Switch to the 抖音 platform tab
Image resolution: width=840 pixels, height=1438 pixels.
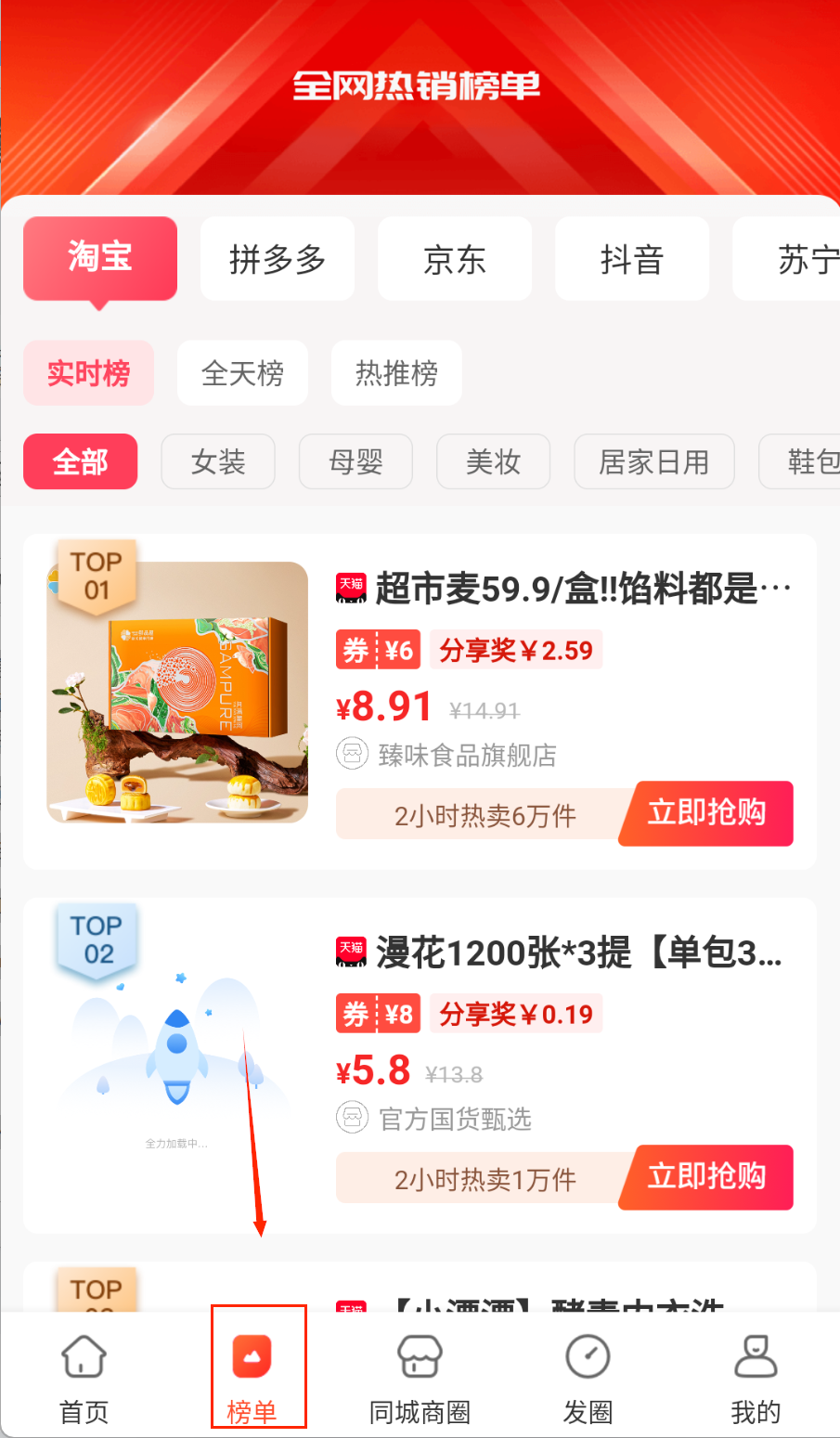pos(632,259)
